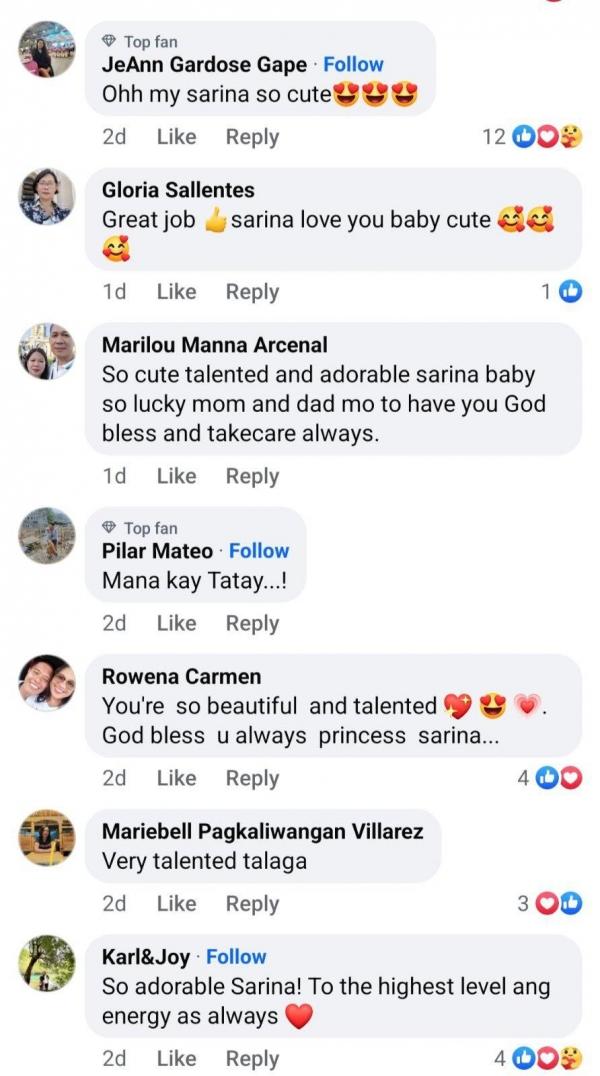Reply to Marilou Manna Arcenal's comment
Image resolution: width=600 pixels, height=1076 pixels.
click(252, 477)
